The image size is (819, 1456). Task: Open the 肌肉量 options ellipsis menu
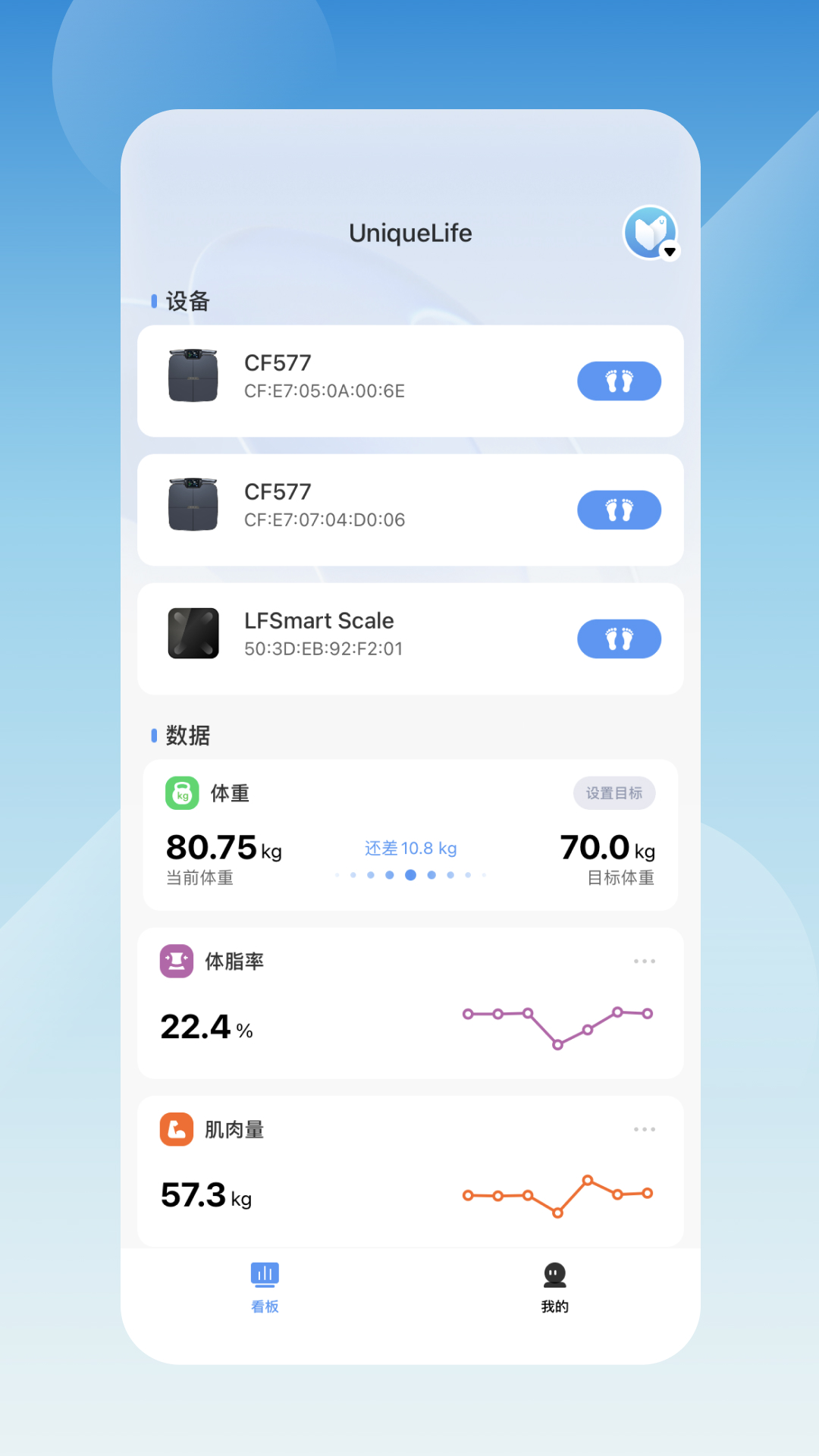point(645,1128)
